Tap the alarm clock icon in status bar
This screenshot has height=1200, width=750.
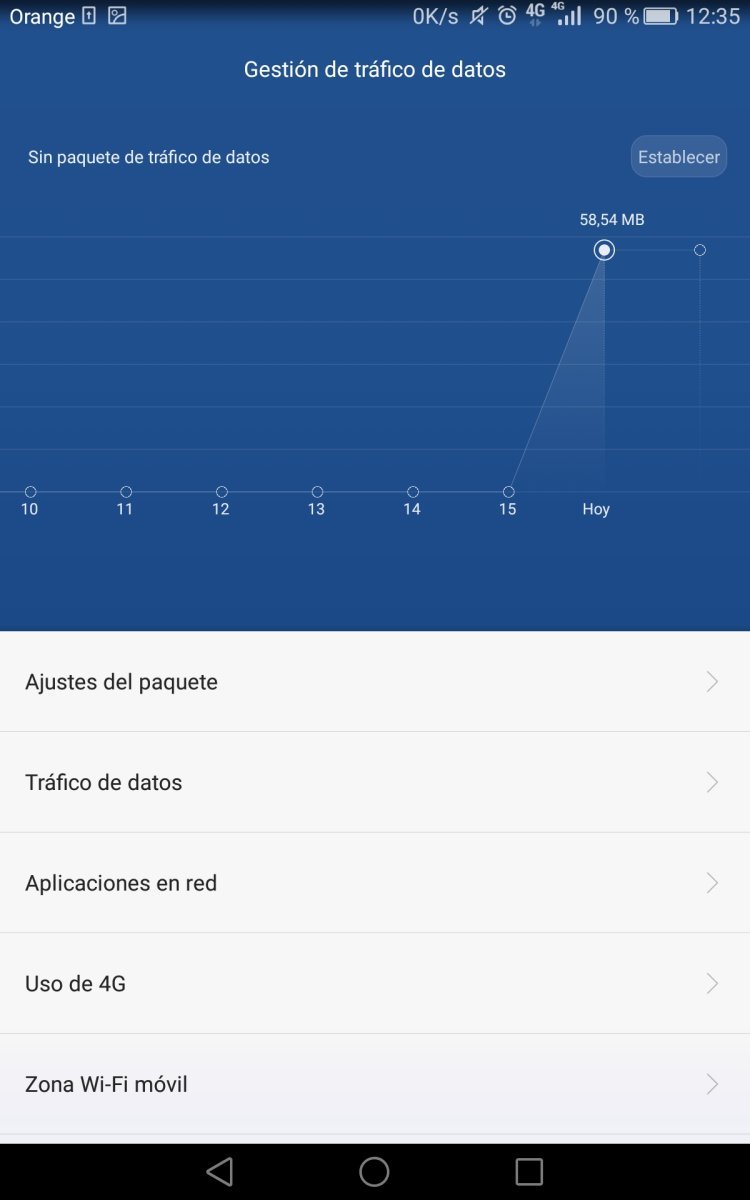(x=507, y=16)
